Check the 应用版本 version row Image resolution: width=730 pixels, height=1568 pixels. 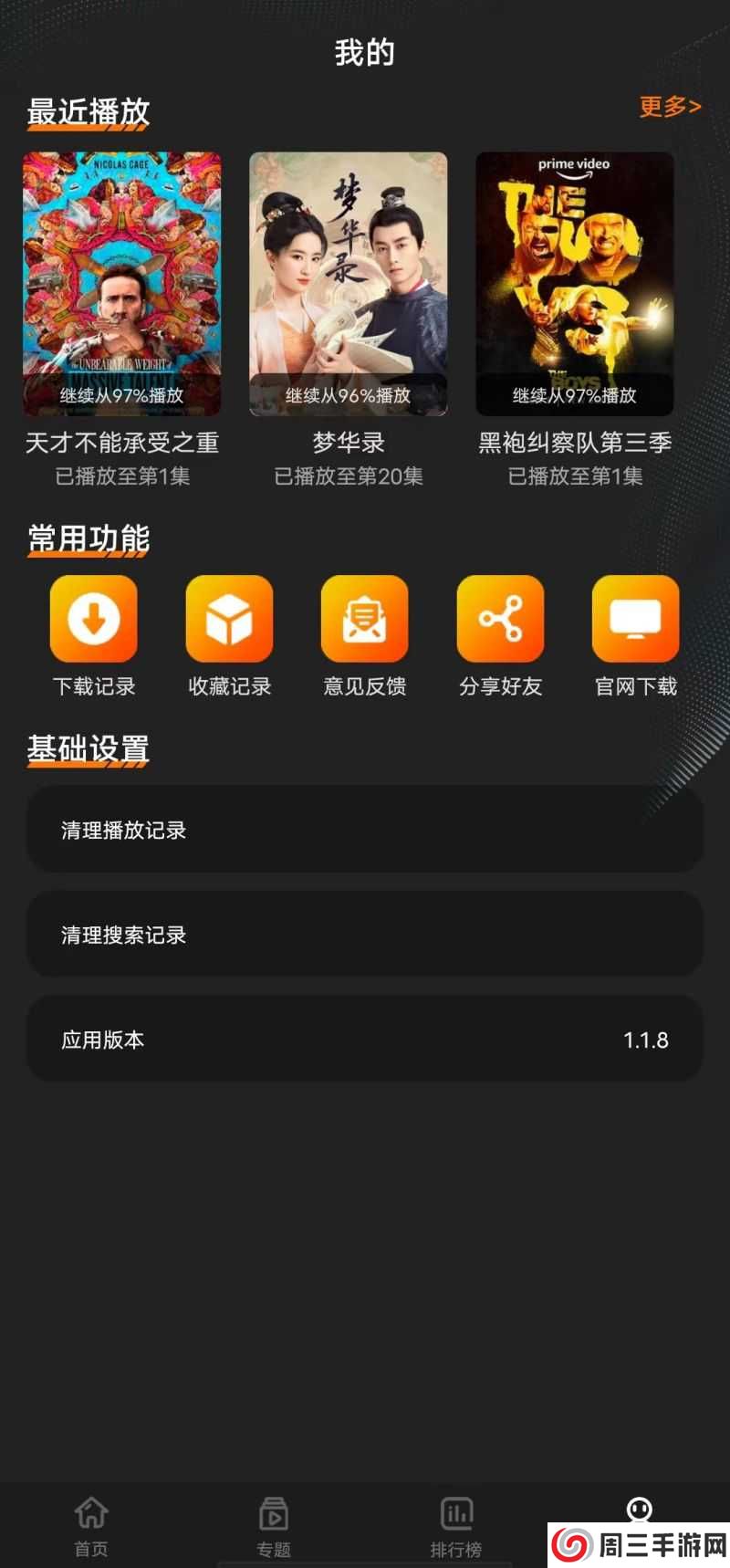[x=365, y=1039]
